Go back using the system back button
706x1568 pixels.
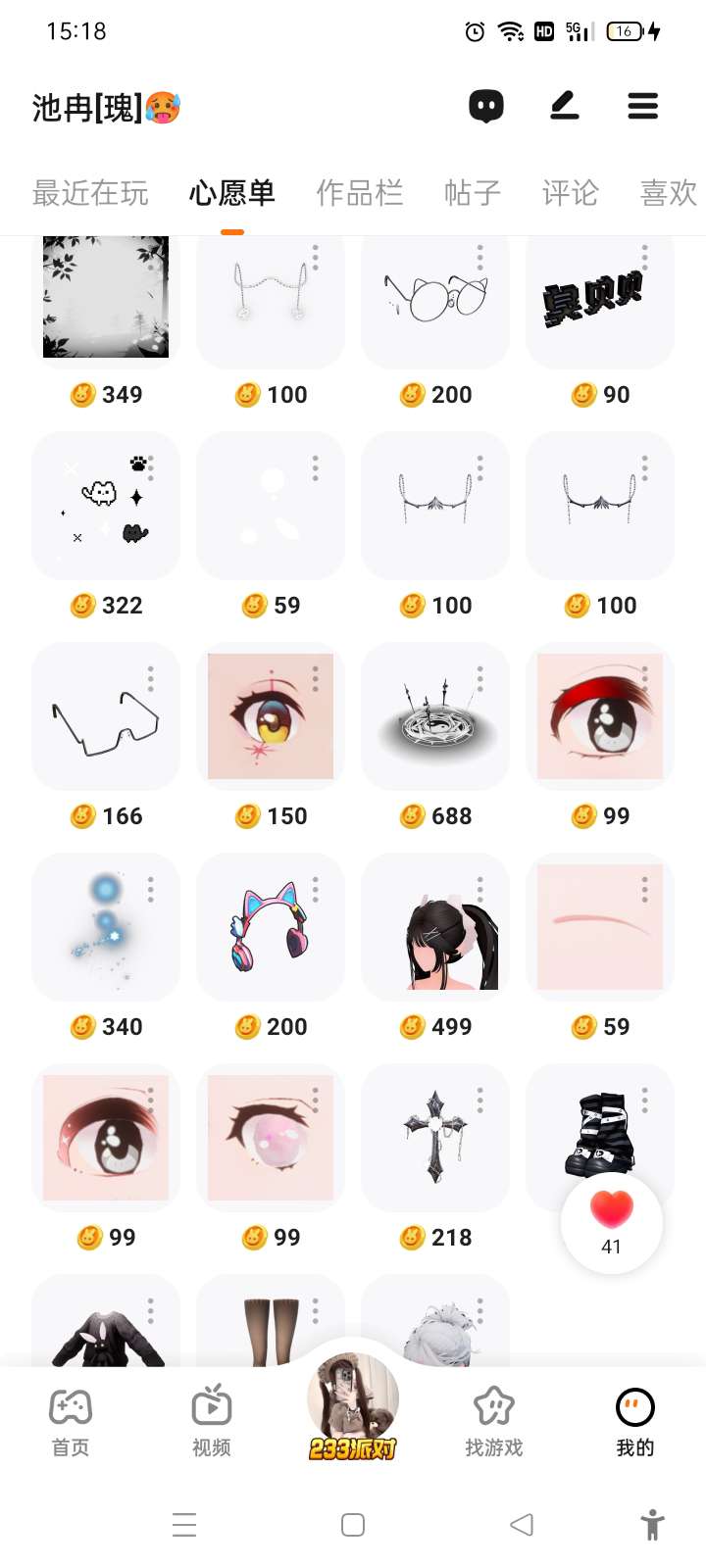point(522,1524)
